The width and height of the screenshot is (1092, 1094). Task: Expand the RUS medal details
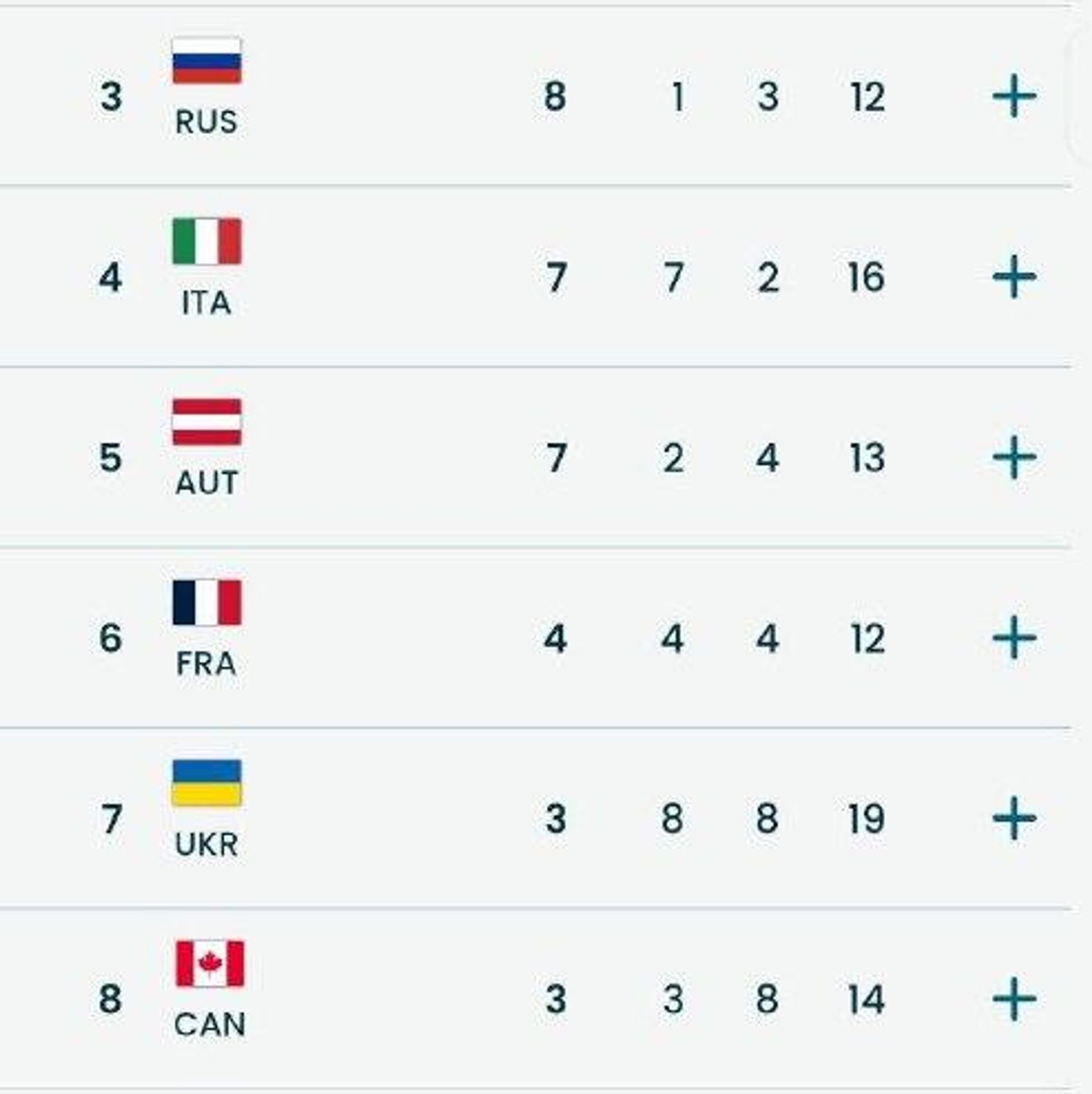[x=1014, y=96]
